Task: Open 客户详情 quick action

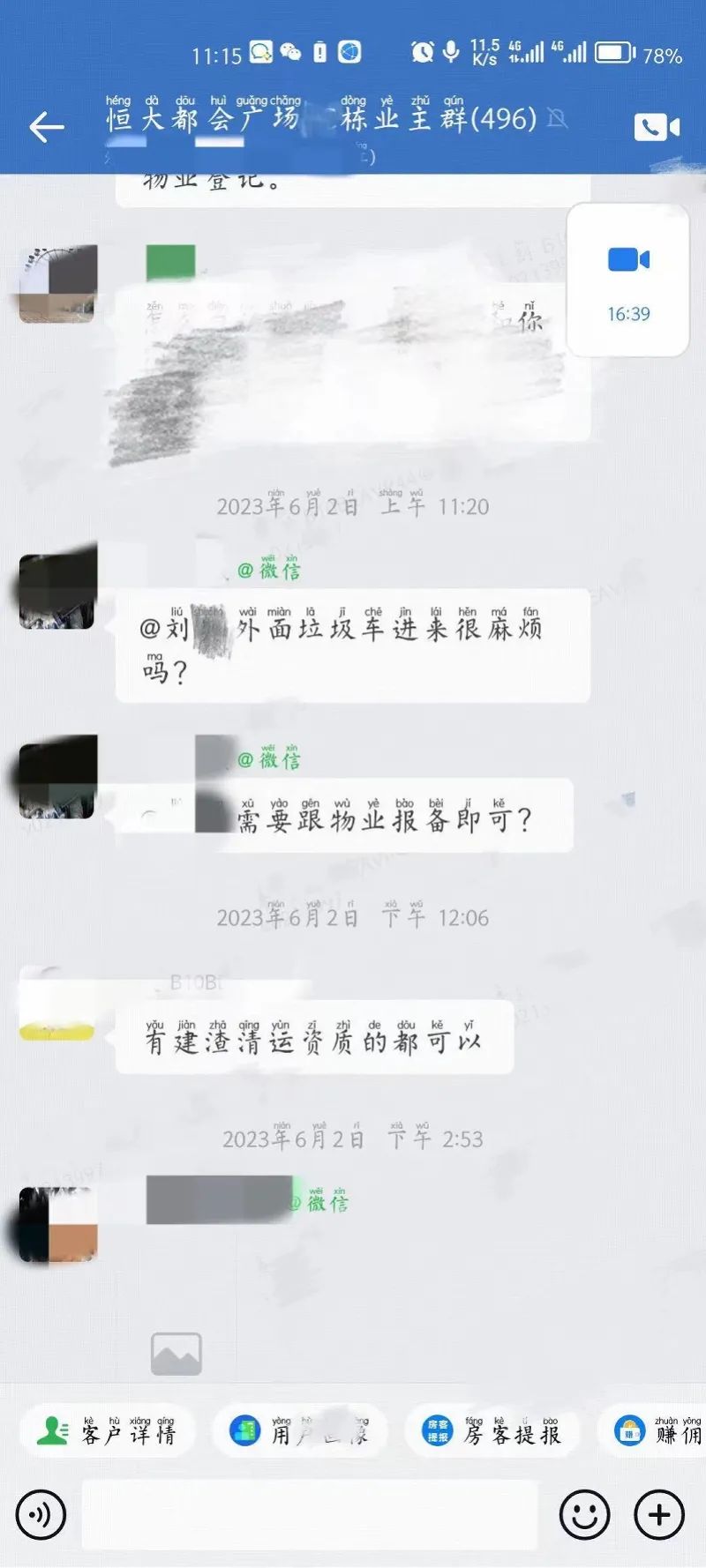Action: click(x=108, y=1430)
